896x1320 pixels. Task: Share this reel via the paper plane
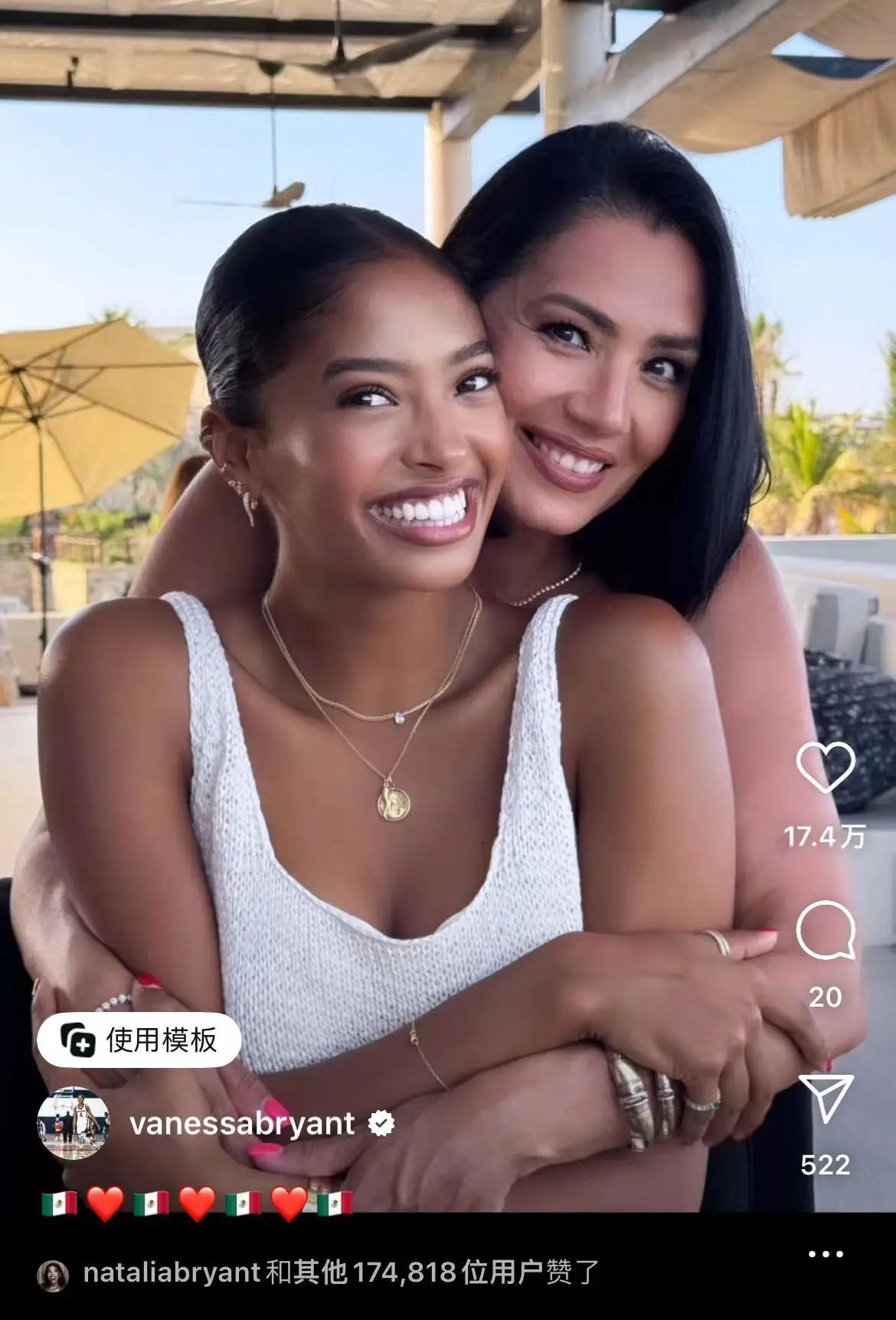click(x=826, y=1099)
